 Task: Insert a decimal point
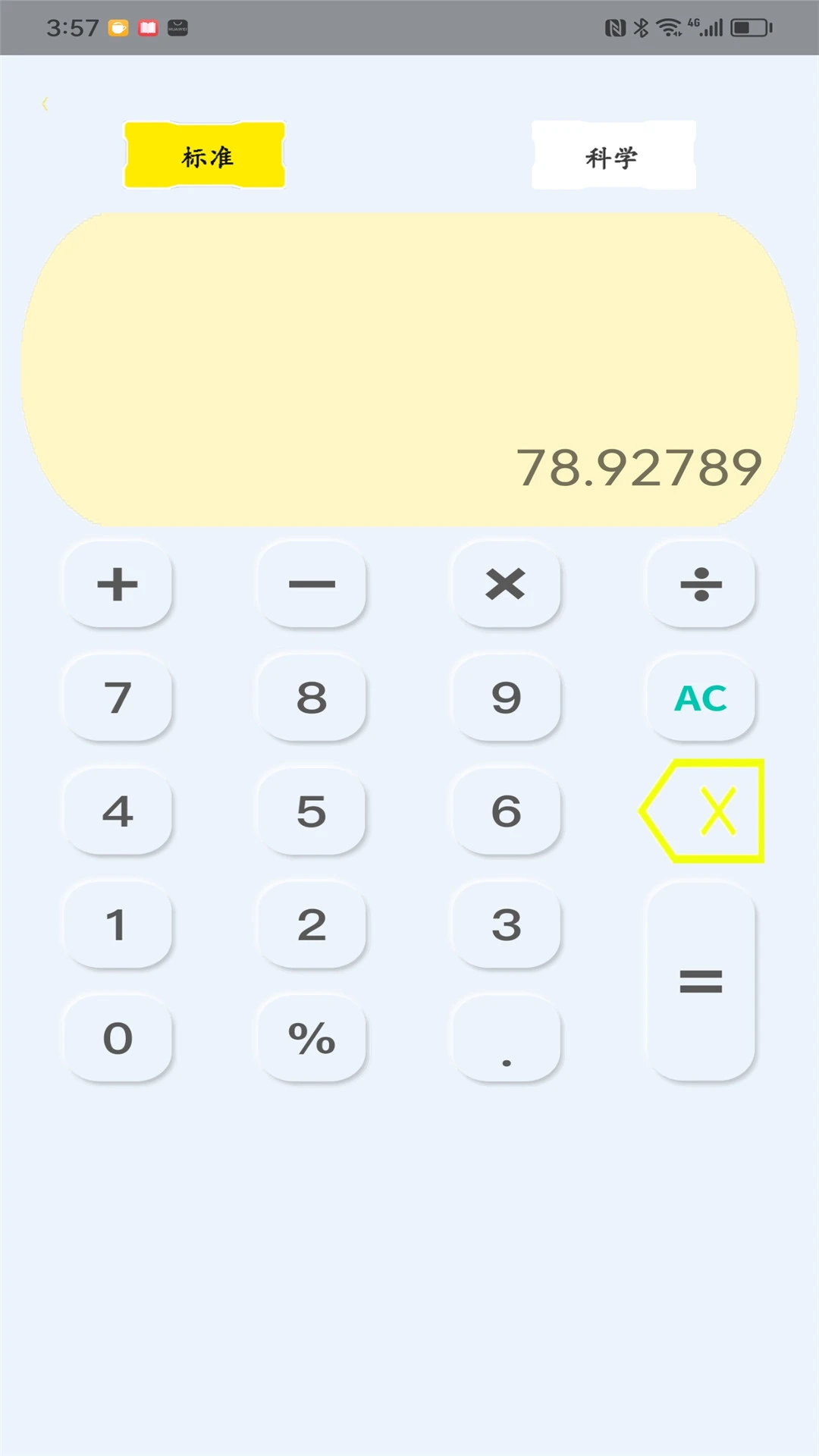coord(506,1038)
